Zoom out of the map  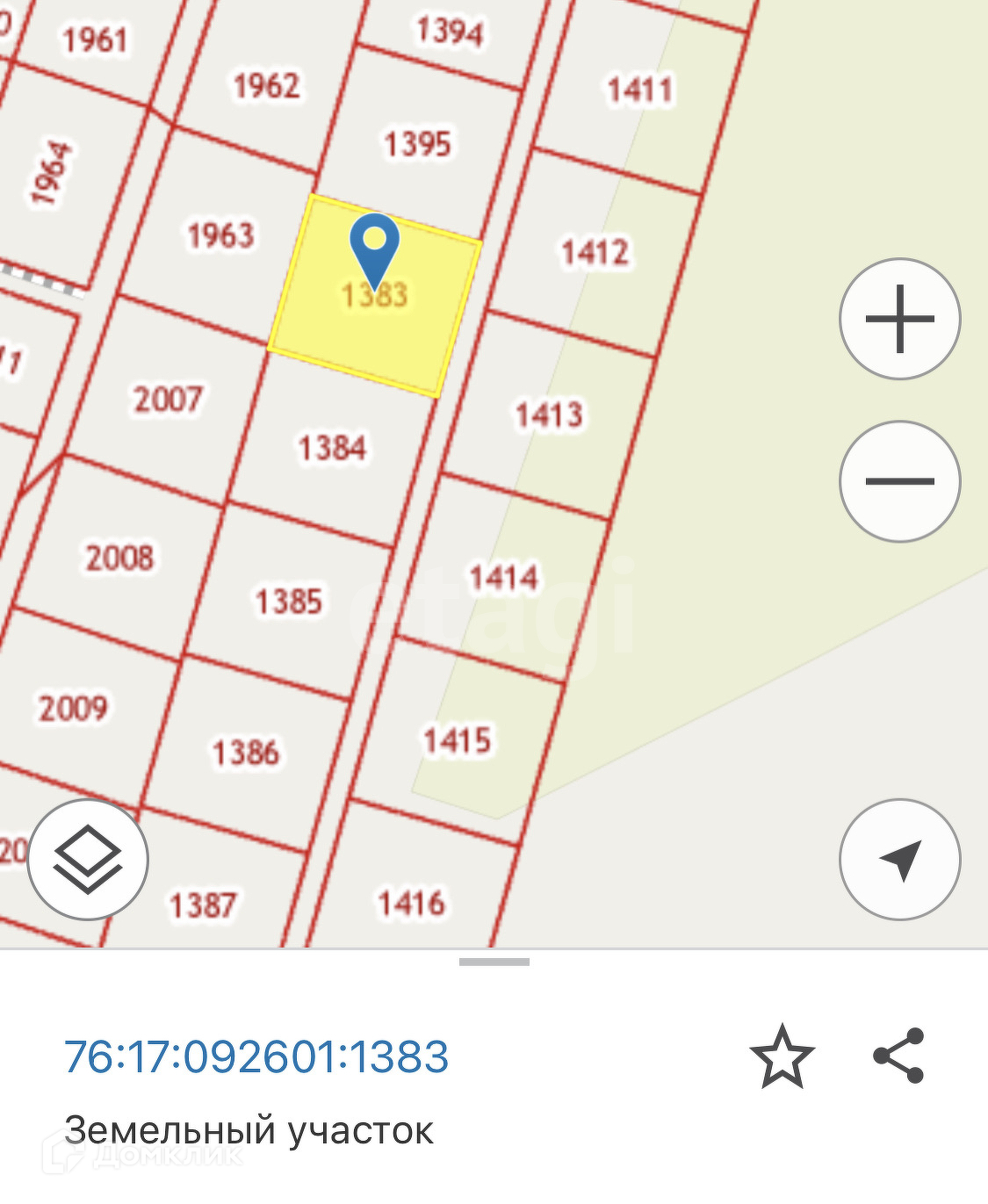coord(899,481)
